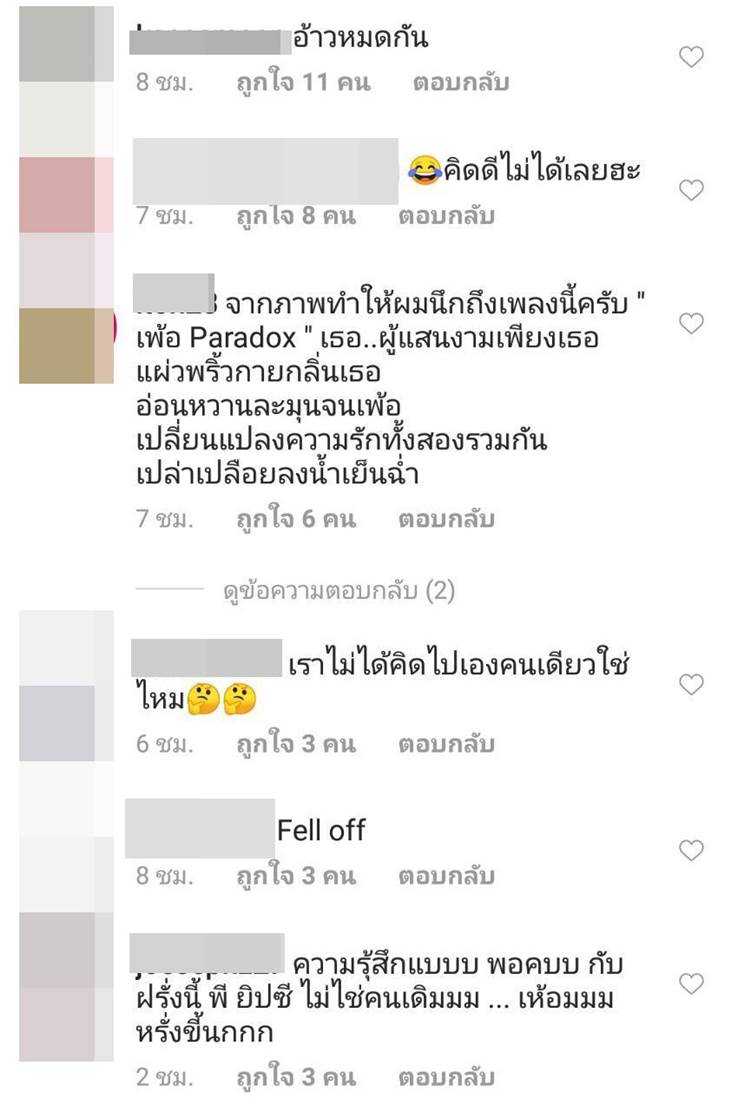This screenshot has height=1111, width=750.
Task: Like the comment "คิดดีไม่ได้เลยฮะ"
Action: 691,190
